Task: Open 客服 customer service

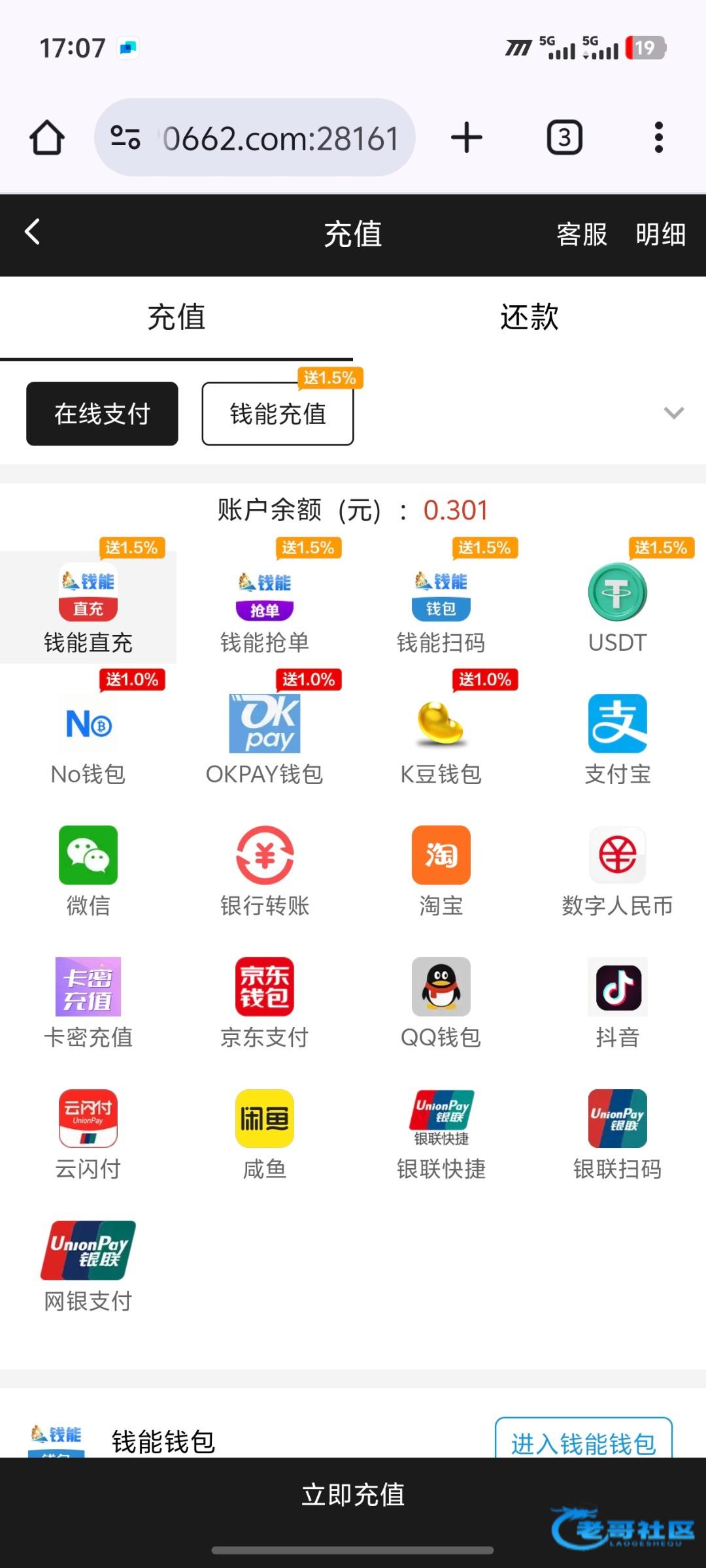Action: click(x=581, y=235)
